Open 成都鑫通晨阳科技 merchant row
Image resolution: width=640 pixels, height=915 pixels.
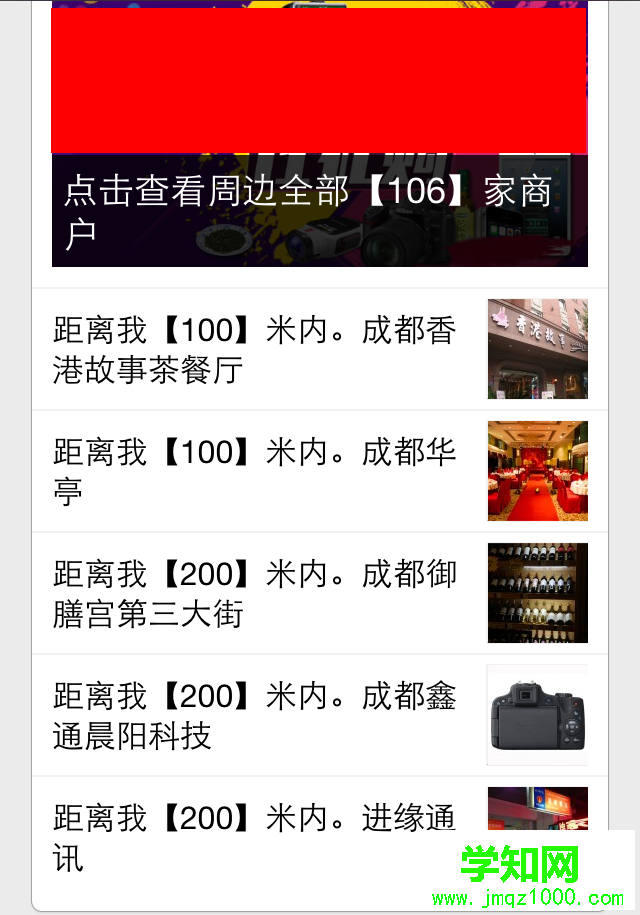click(255, 715)
